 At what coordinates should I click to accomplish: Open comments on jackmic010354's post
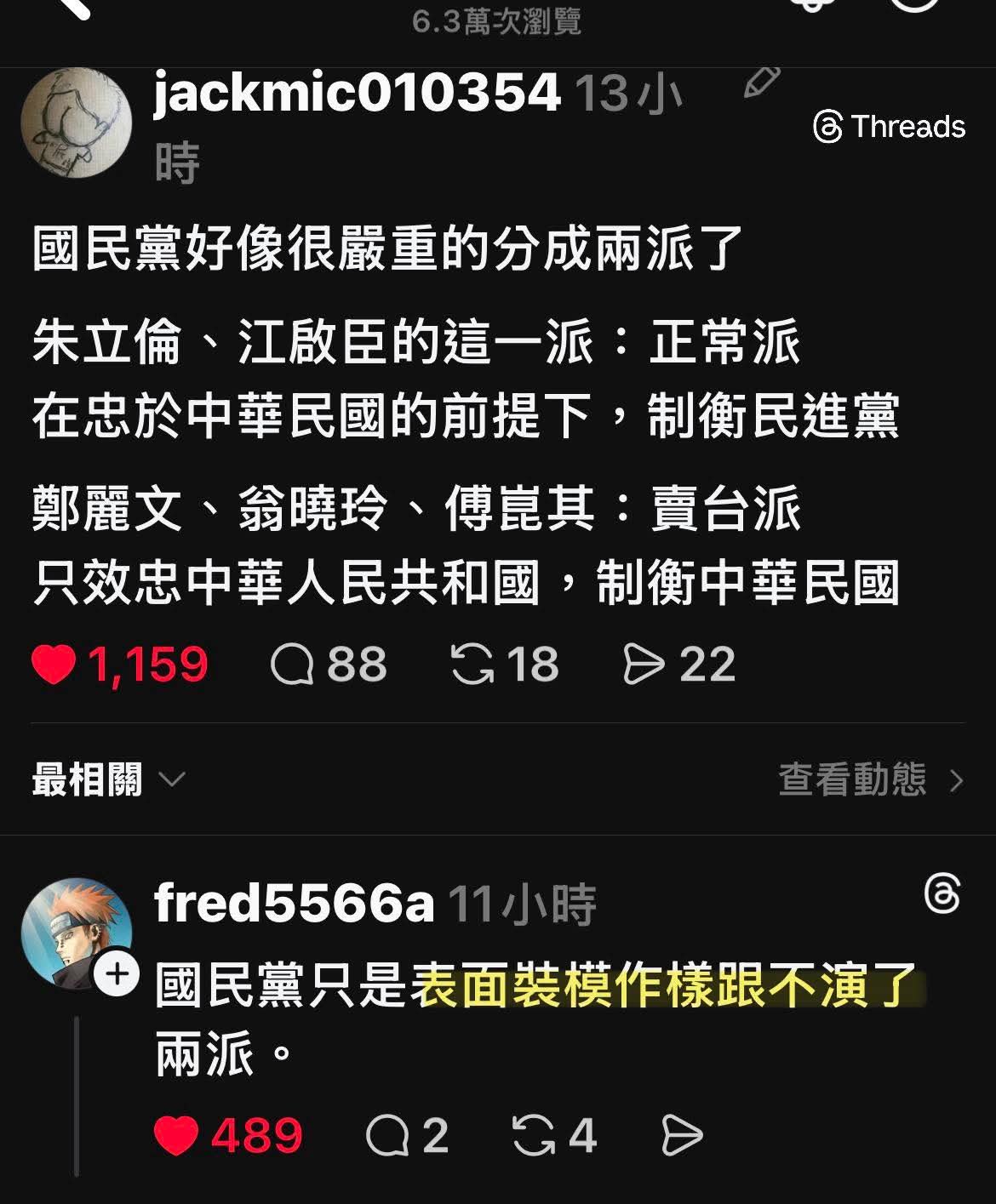pyautogui.click(x=293, y=665)
